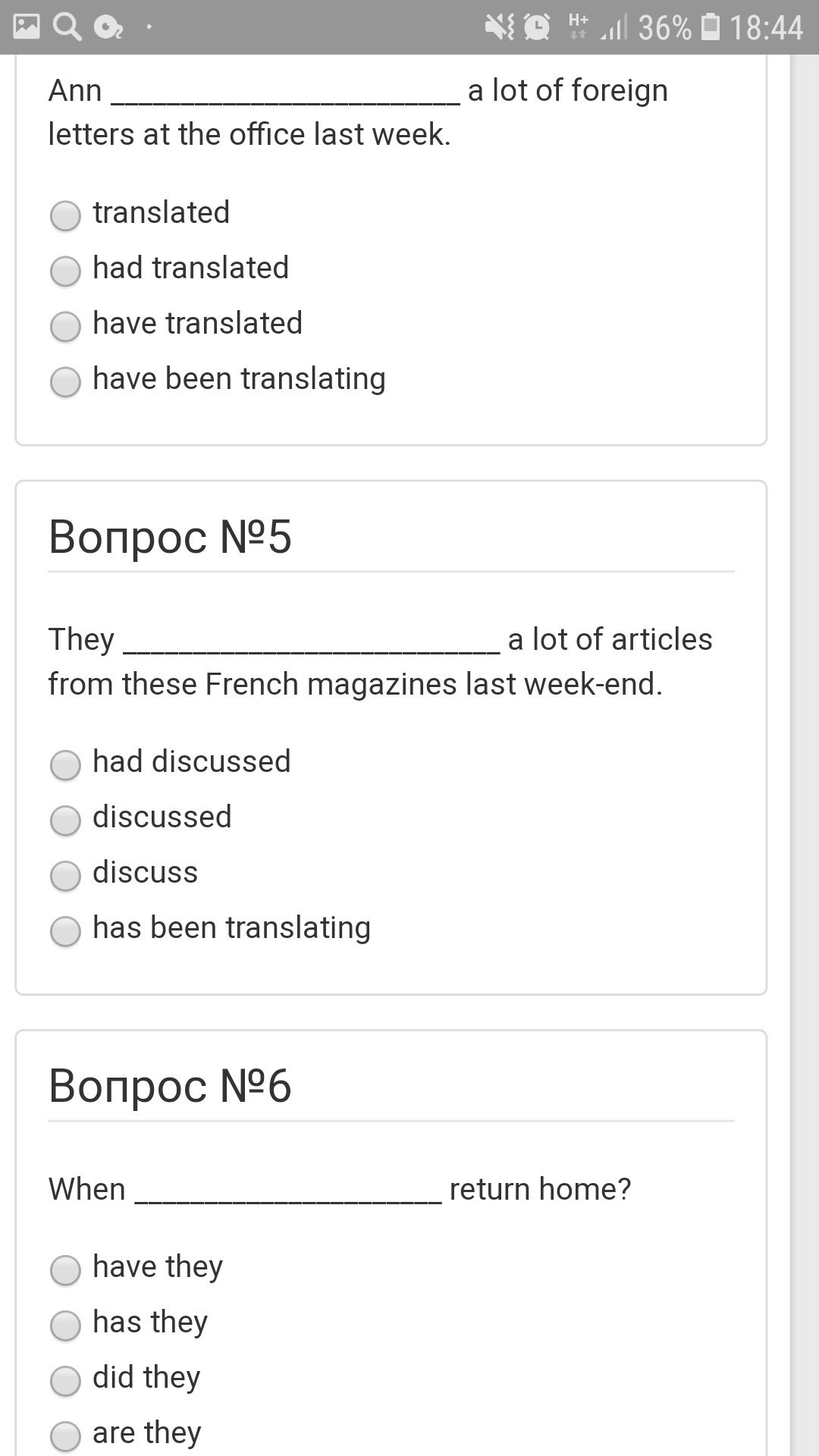The width and height of the screenshot is (819, 1456).
Task: Pick 'discuss' as the question 5 answer
Action: [x=65, y=875]
